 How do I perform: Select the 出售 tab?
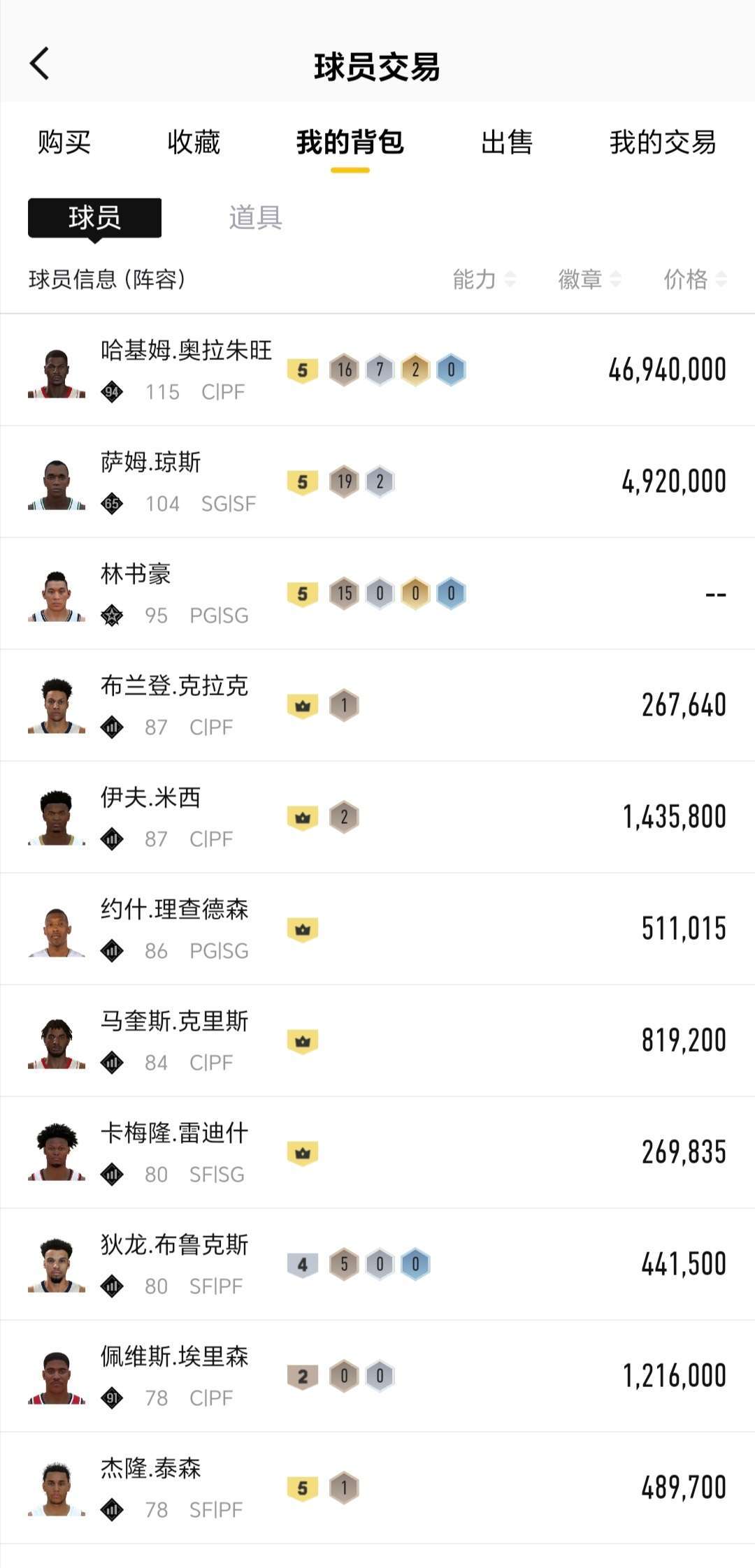[x=507, y=143]
